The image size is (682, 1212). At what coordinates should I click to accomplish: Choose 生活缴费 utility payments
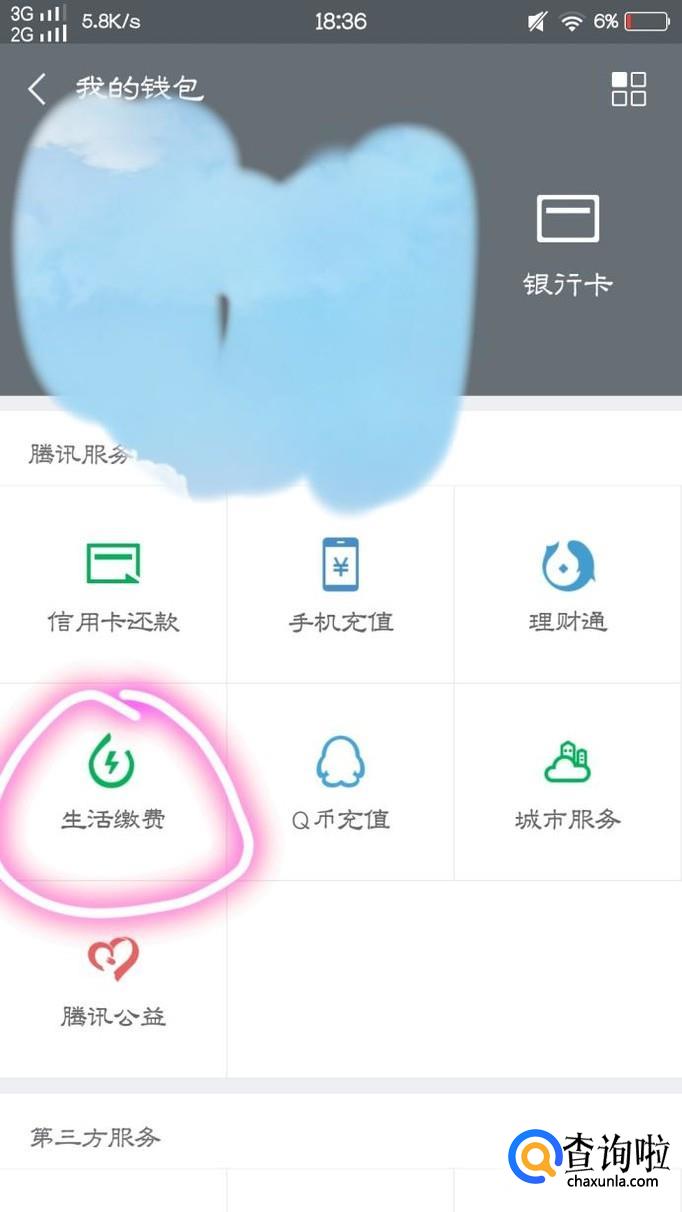point(113,782)
